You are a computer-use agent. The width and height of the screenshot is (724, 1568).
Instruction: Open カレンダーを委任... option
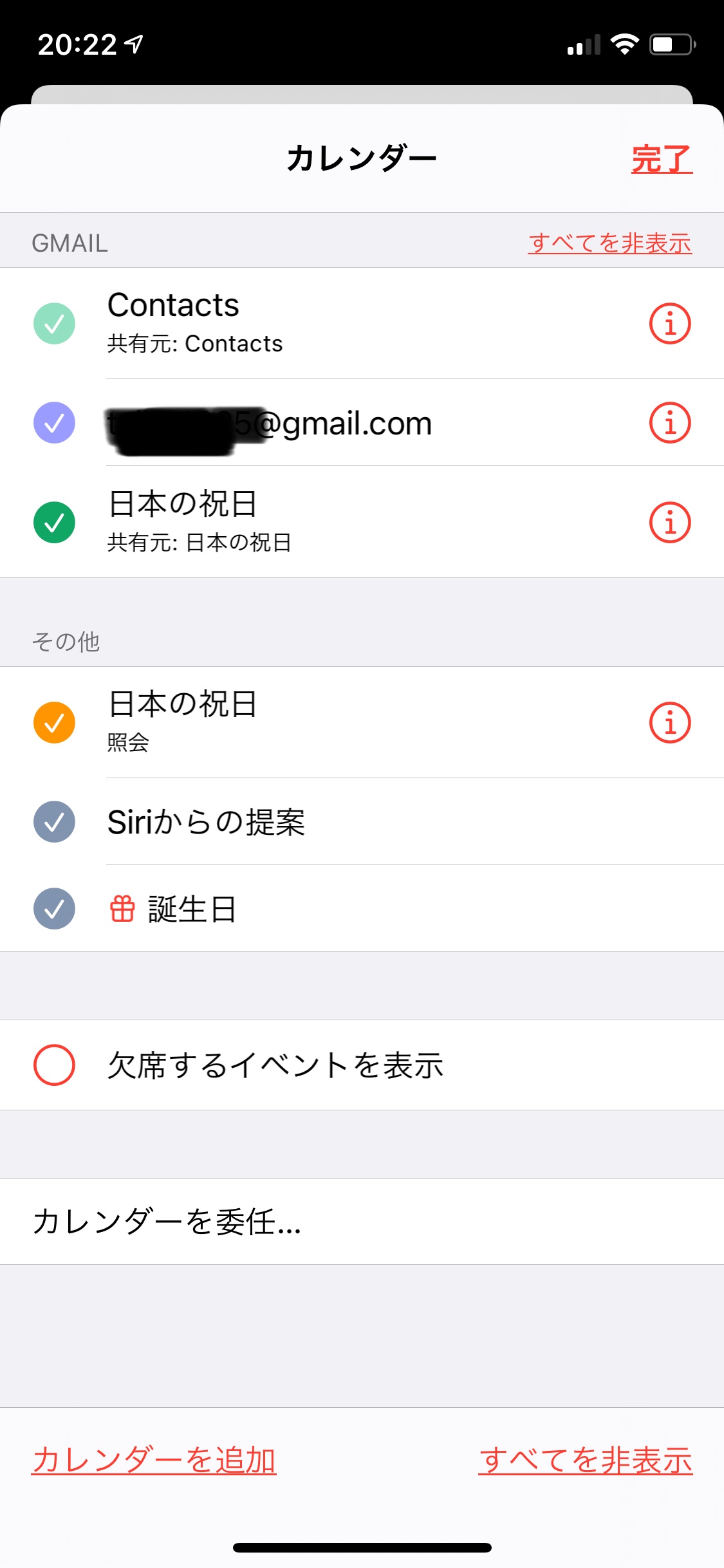(167, 1221)
